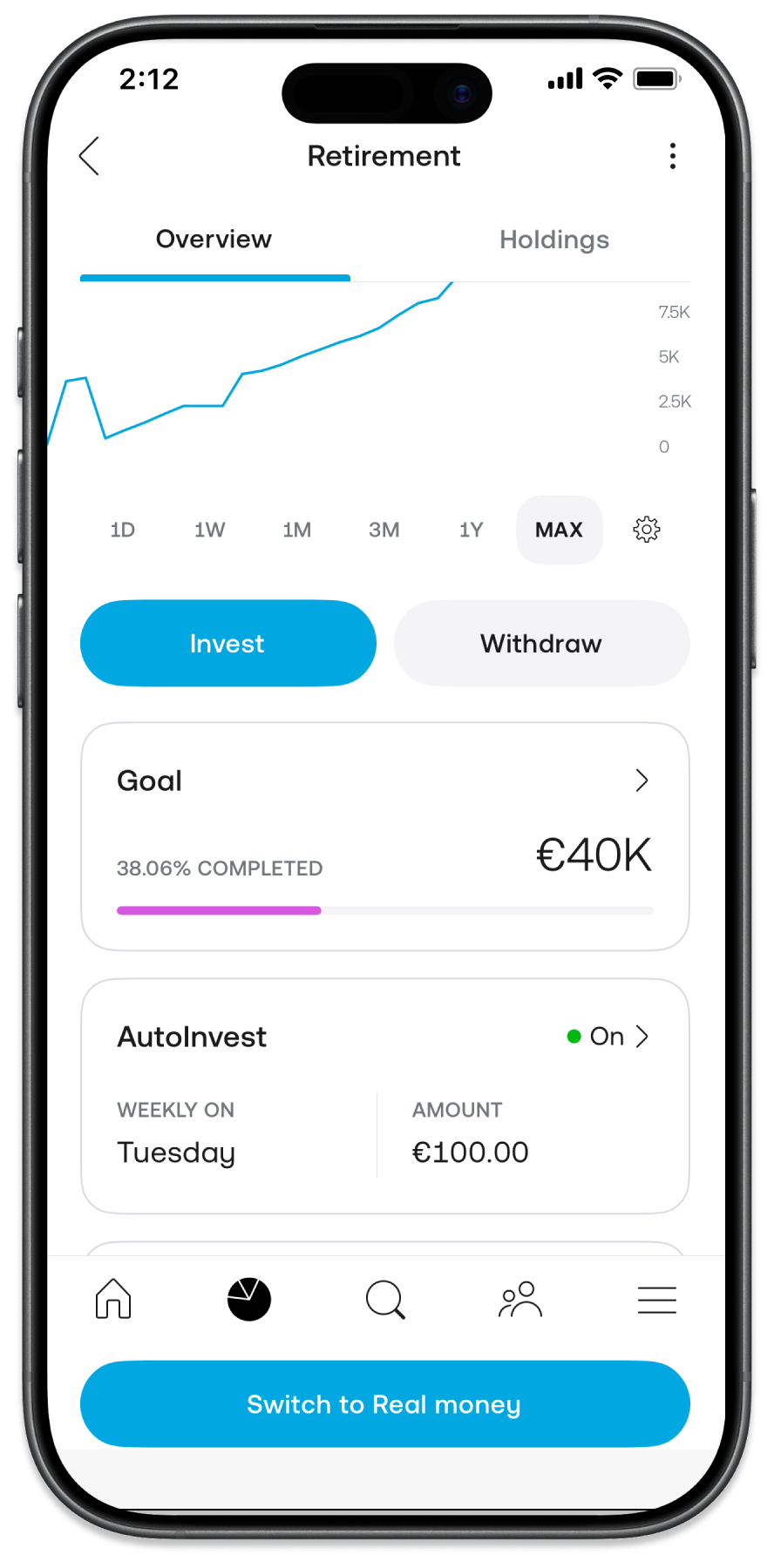The height and width of the screenshot is (1568, 774).
Task: Select the 1W chart range
Action: click(210, 530)
